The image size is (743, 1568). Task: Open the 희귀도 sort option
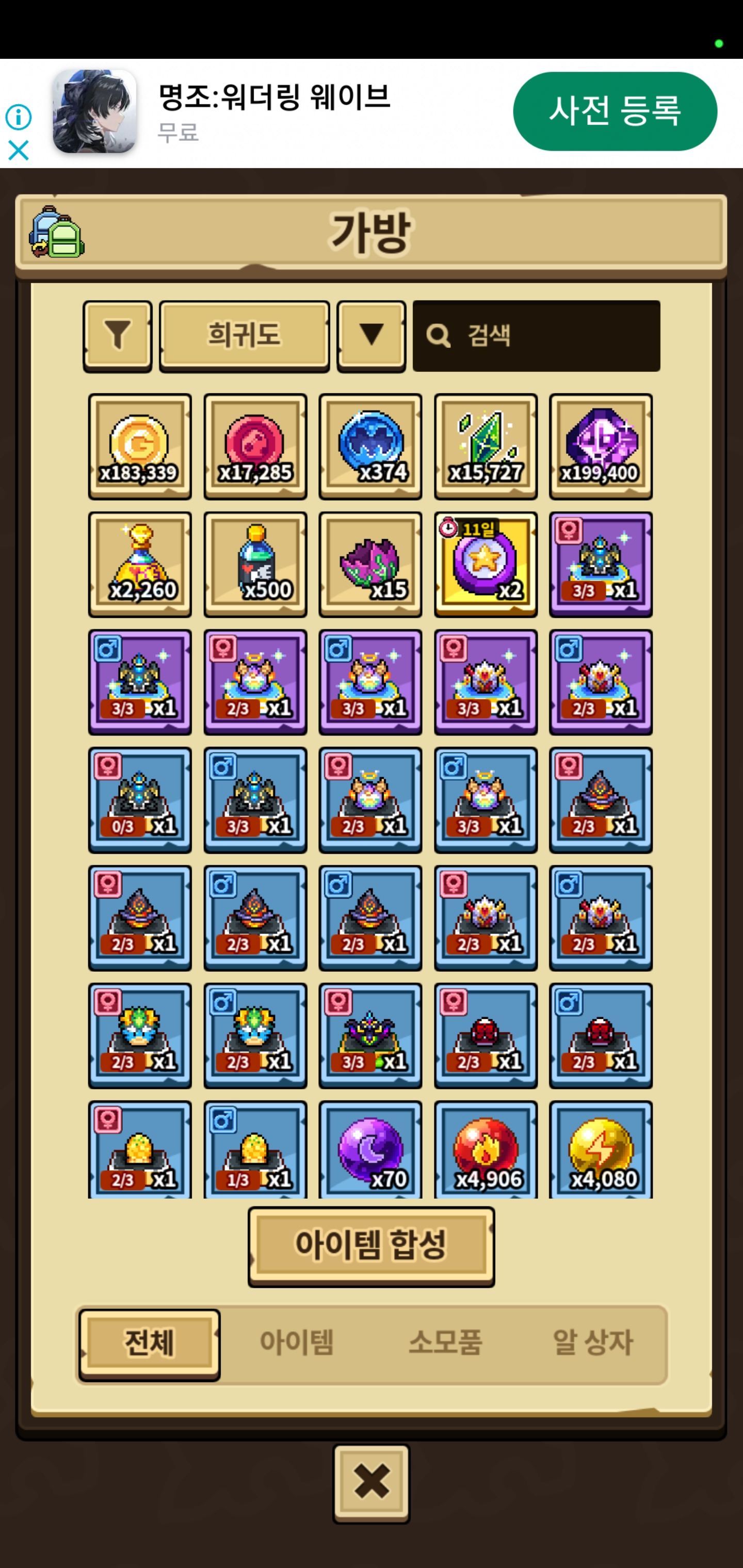coord(244,335)
